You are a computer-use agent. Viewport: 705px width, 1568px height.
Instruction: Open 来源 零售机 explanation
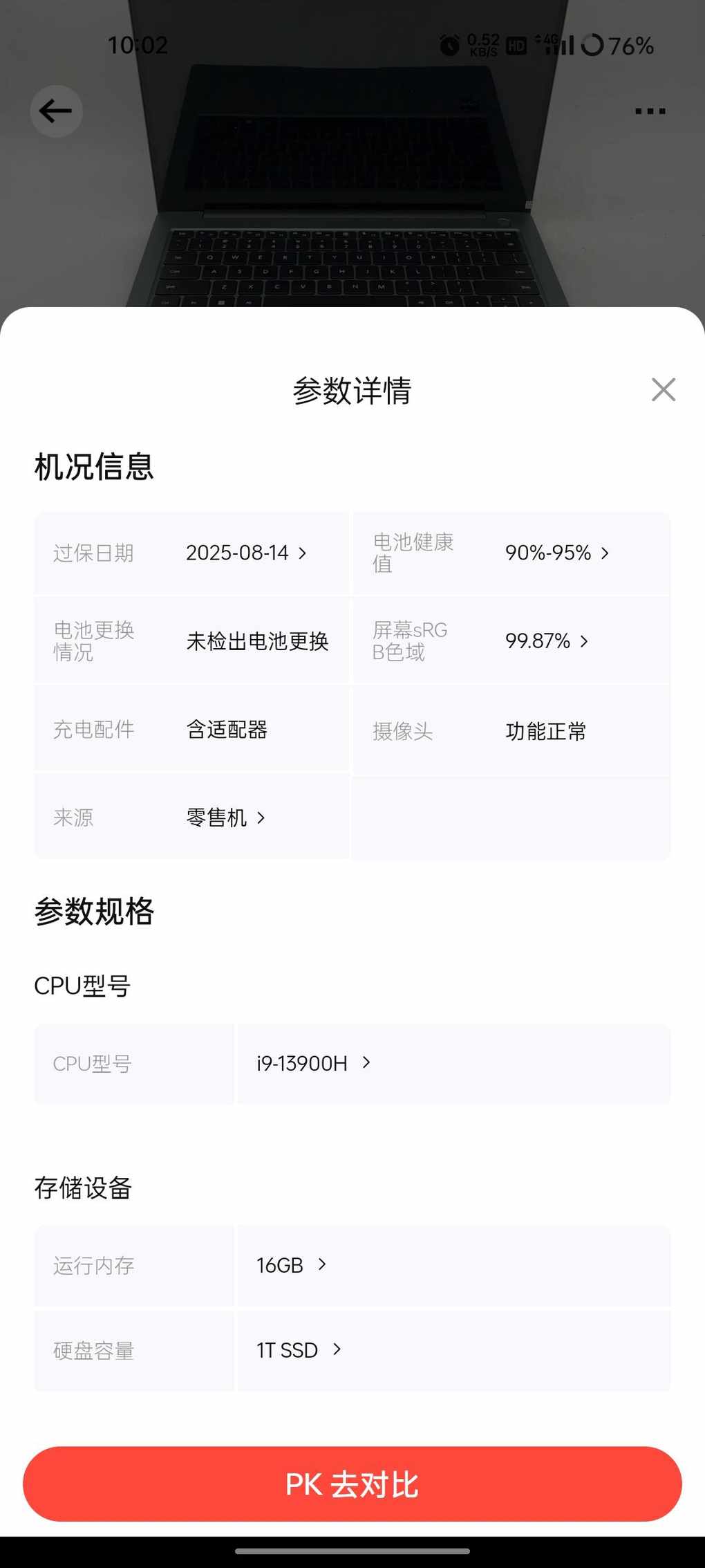(225, 818)
